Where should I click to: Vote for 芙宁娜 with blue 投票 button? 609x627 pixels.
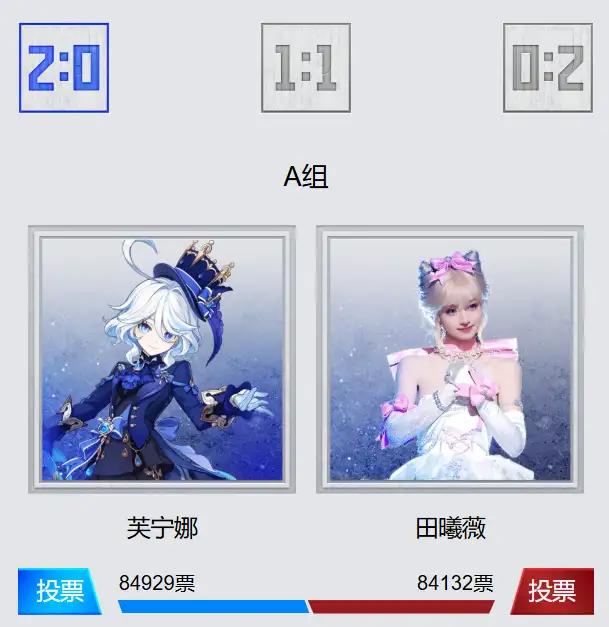59,591
